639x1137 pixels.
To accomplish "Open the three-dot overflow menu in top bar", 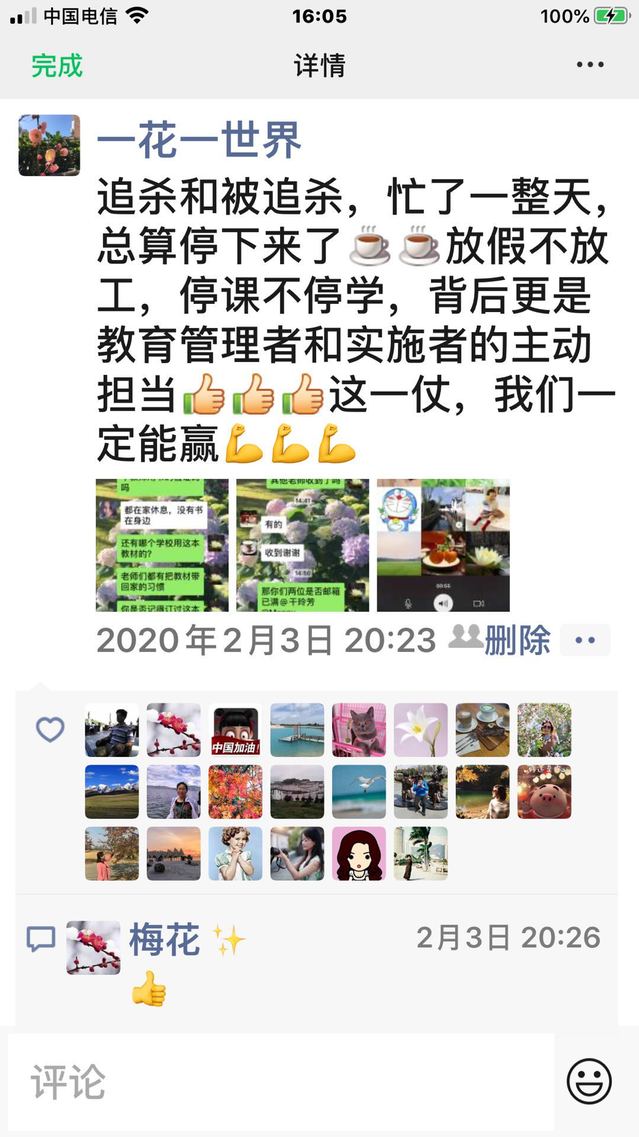I will (x=590, y=66).
